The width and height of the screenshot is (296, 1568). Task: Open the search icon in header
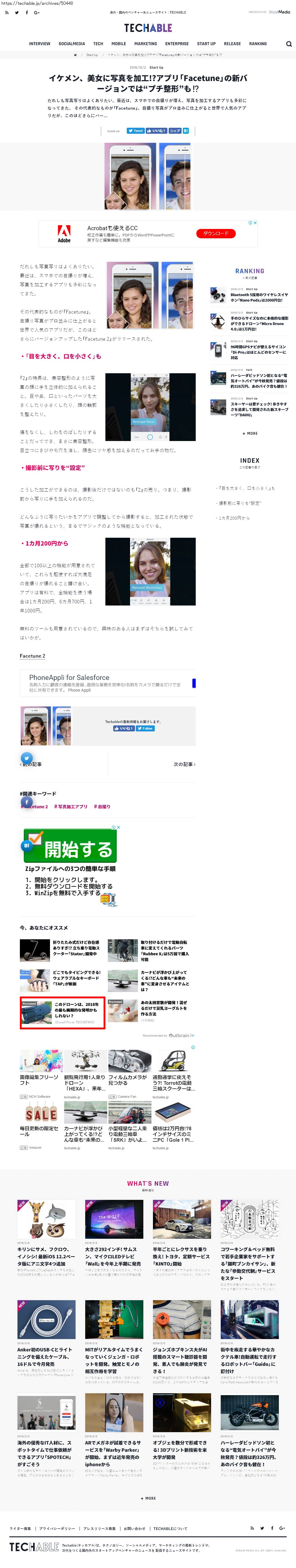[x=289, y=44]
